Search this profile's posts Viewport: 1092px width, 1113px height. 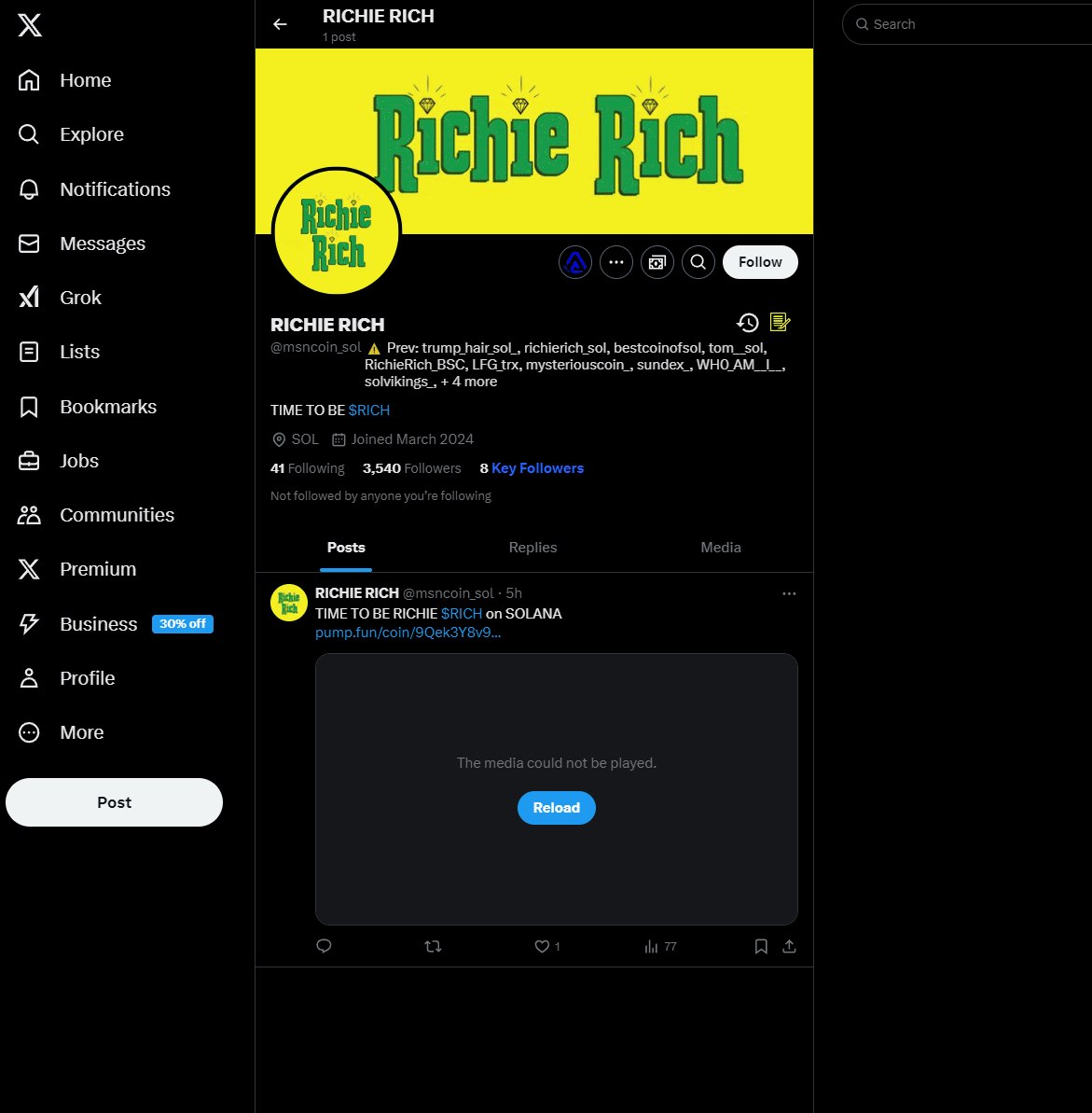click(698, 262)
